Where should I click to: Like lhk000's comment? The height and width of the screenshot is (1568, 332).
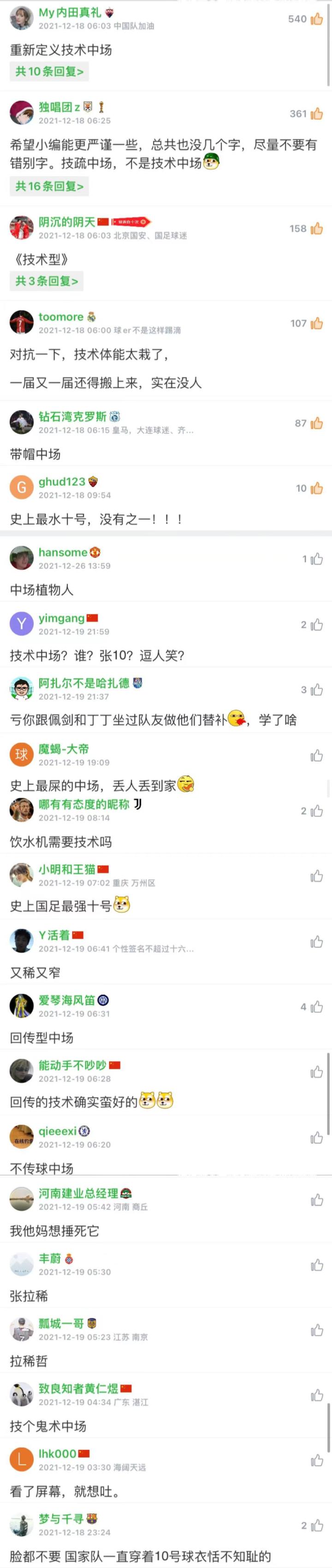point(316,1460)
